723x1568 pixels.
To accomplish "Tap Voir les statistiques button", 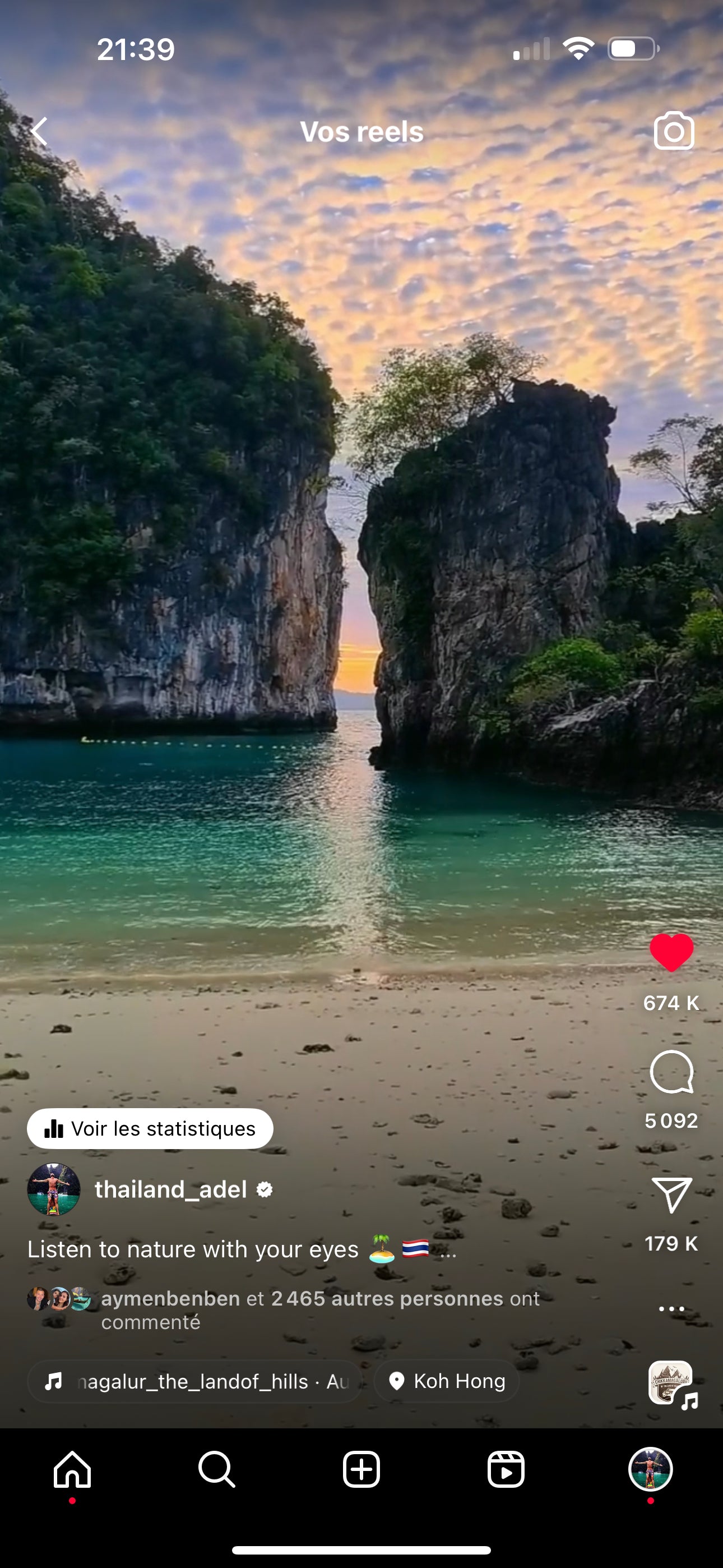I will pyautogui.click(x=150, y=1128).
